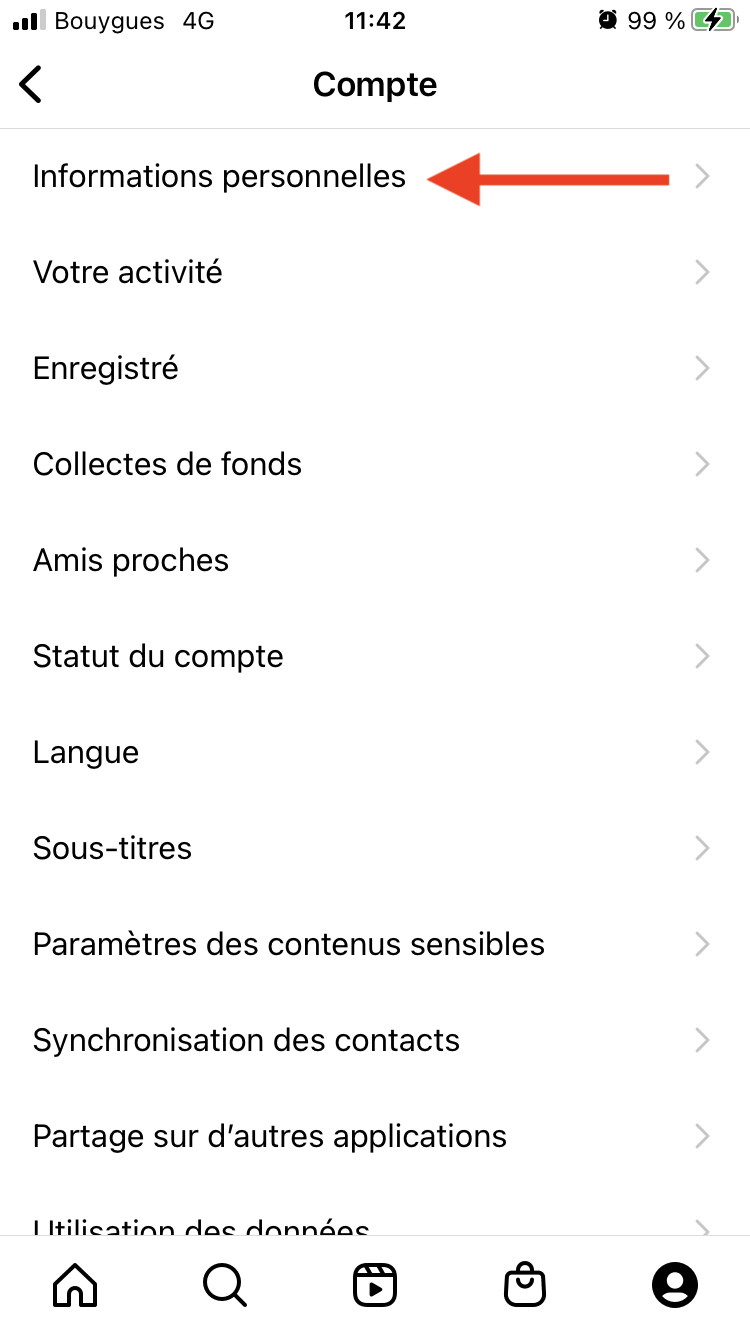This screenshot has width=750, height=1334.
Task: Open Amis proches settings
Action: tap(375, 560)
